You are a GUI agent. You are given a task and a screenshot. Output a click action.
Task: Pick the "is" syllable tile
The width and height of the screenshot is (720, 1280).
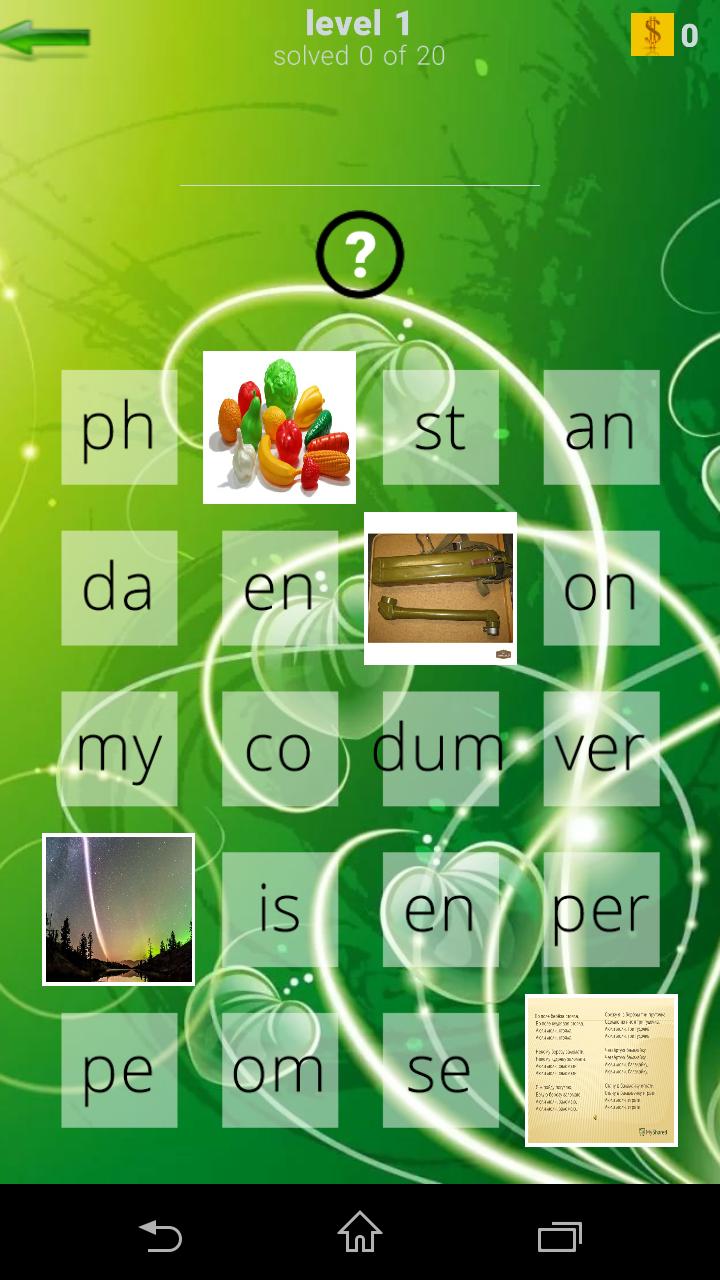(x=279, y=909)
